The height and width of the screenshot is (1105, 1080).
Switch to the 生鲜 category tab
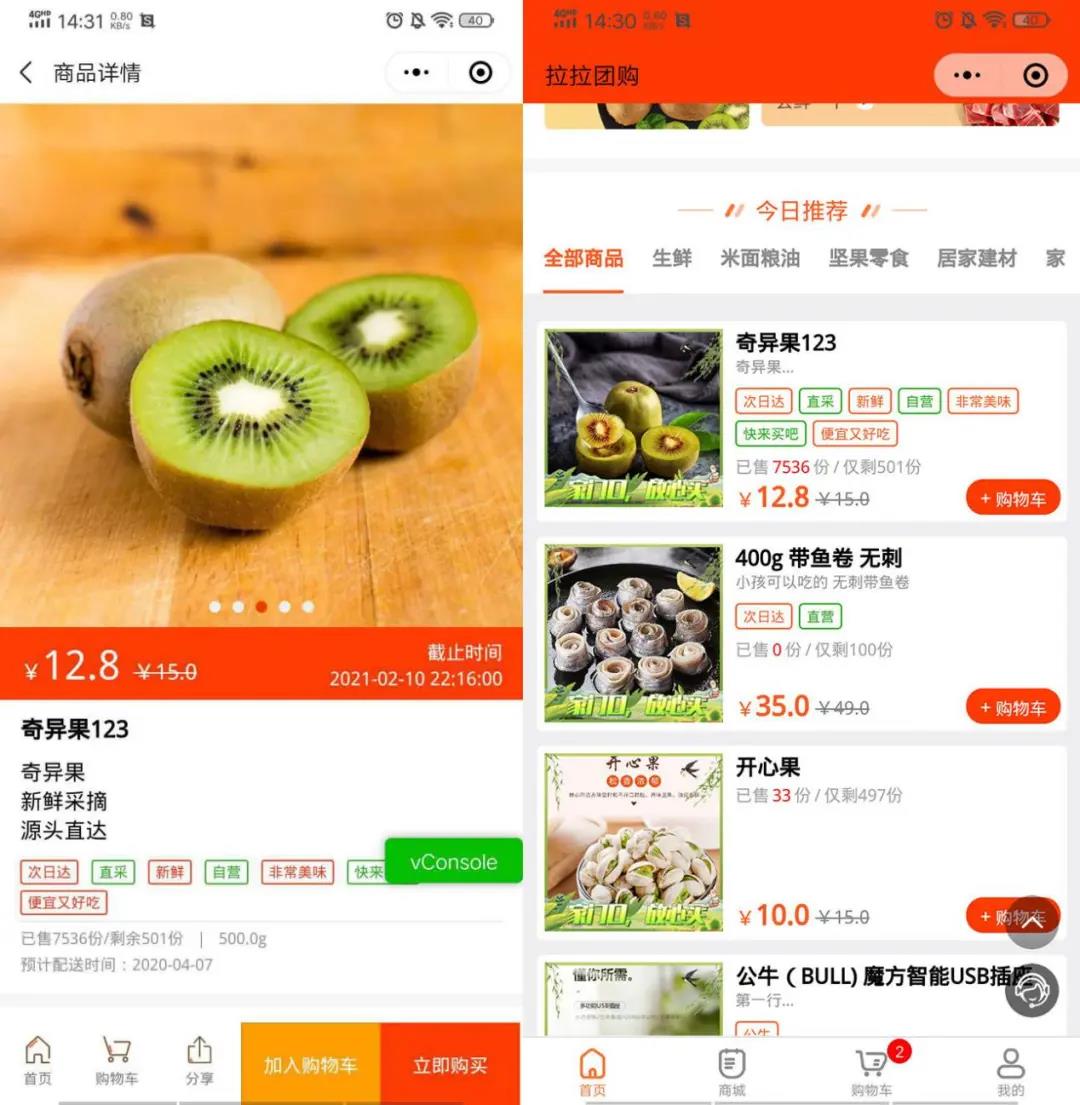pyautogui.click(x=672, y=258)
